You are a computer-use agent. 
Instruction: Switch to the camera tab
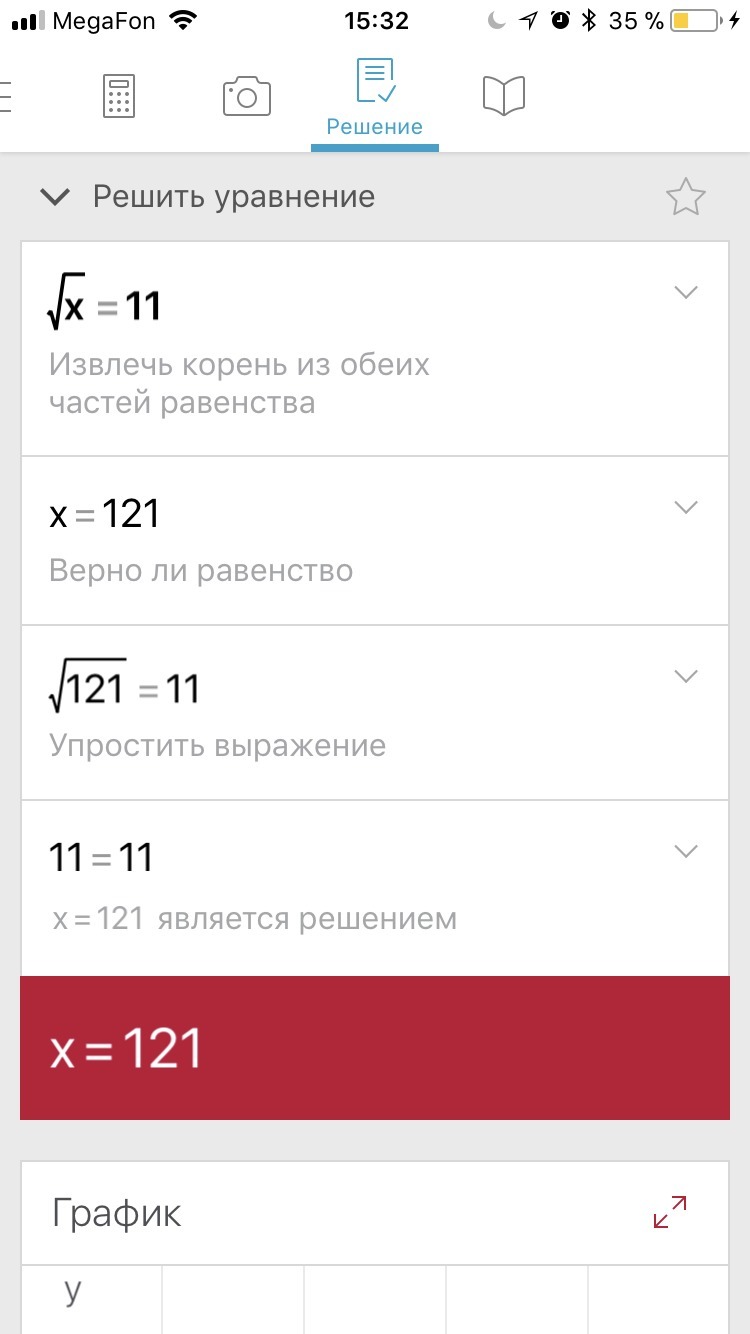(x=246, y=96)
